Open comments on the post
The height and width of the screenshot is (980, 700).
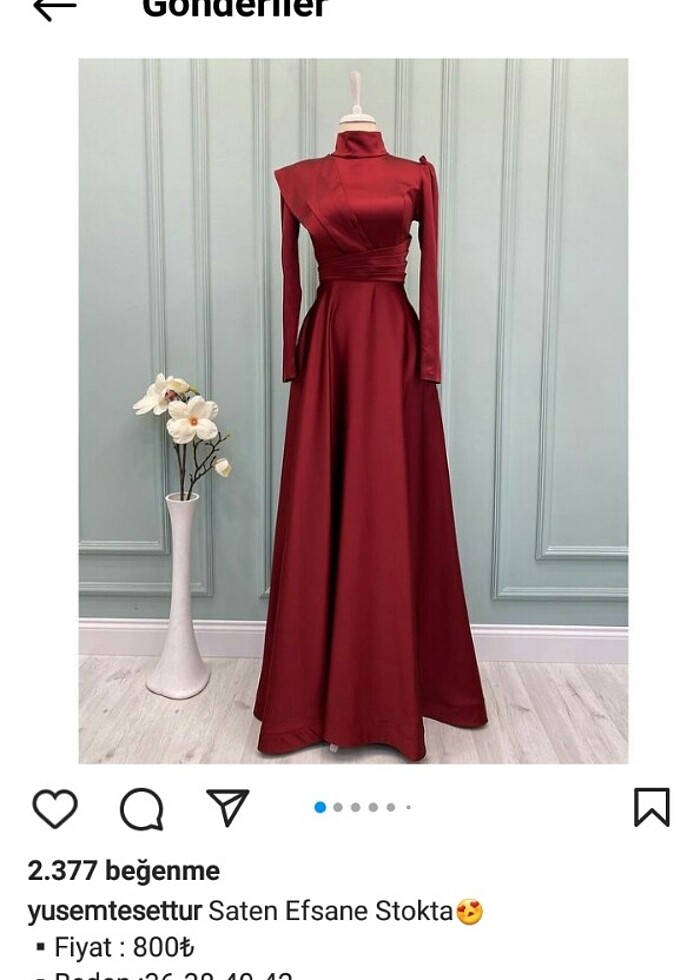point(141,808)
